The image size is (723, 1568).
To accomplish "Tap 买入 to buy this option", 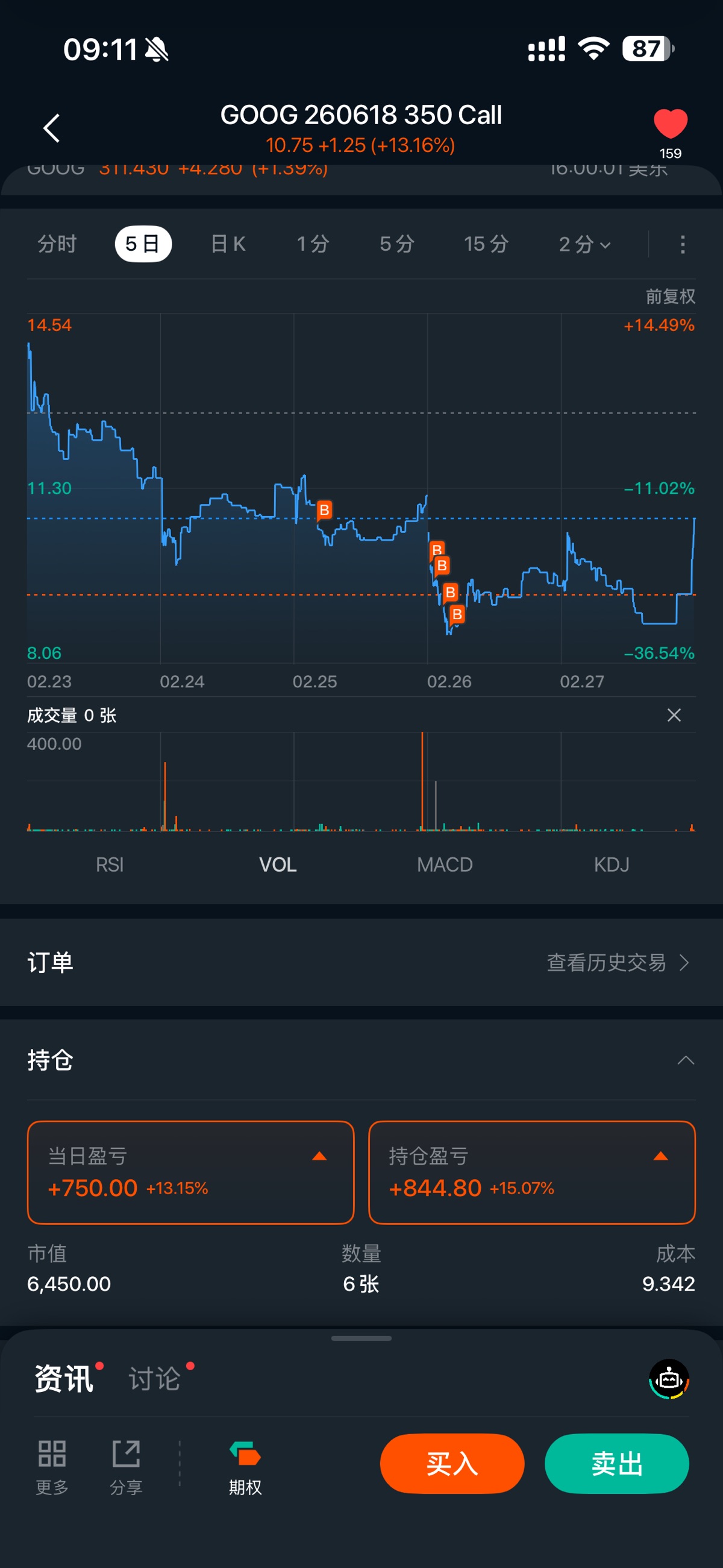I will click(451, 1463).
